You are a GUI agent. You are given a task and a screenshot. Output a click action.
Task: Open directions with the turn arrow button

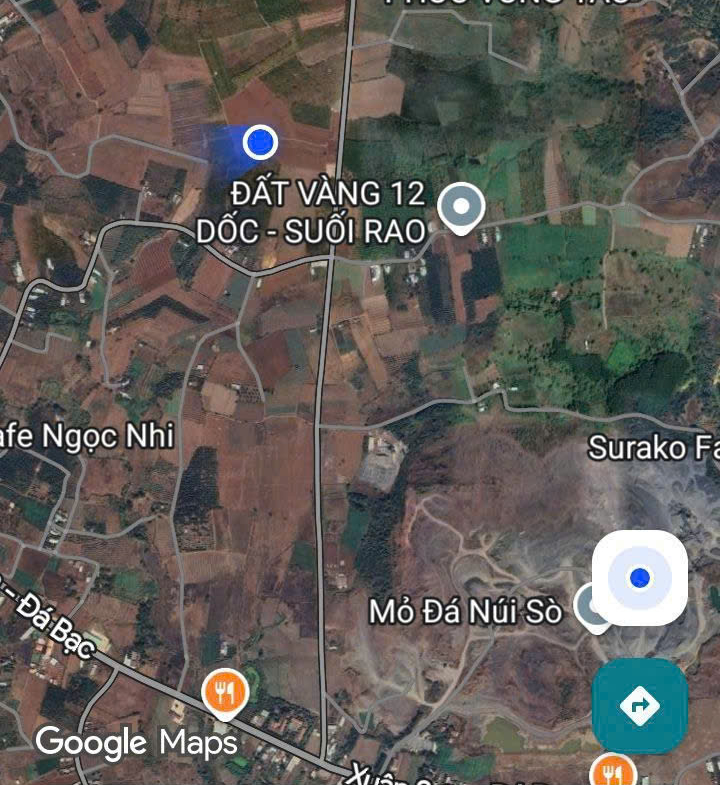[x=640, y=705]
